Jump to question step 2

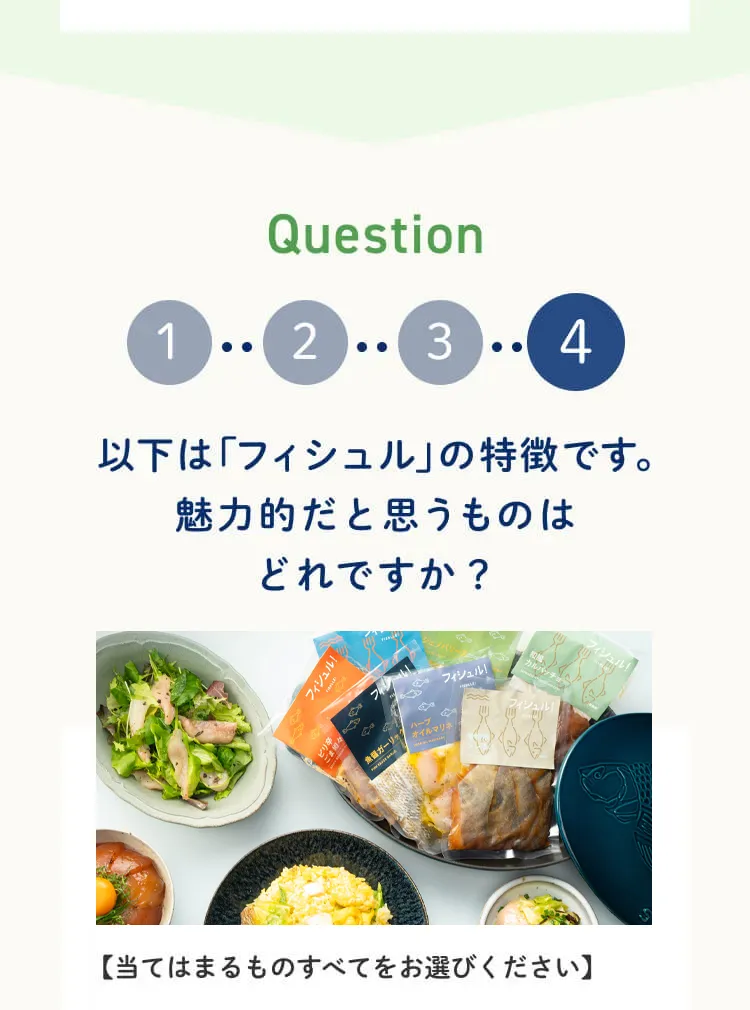coord(305,342)
